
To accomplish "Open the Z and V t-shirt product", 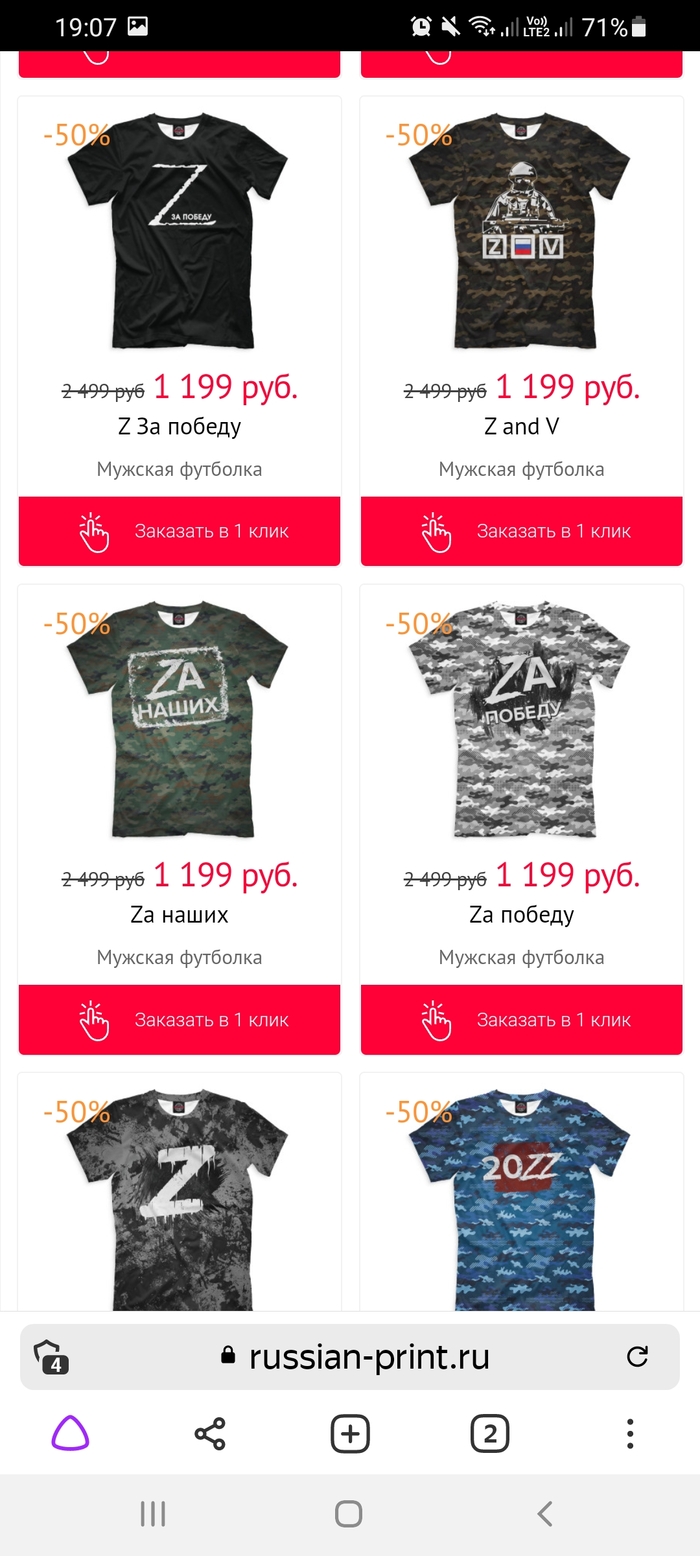I will [x=520, y=230].
